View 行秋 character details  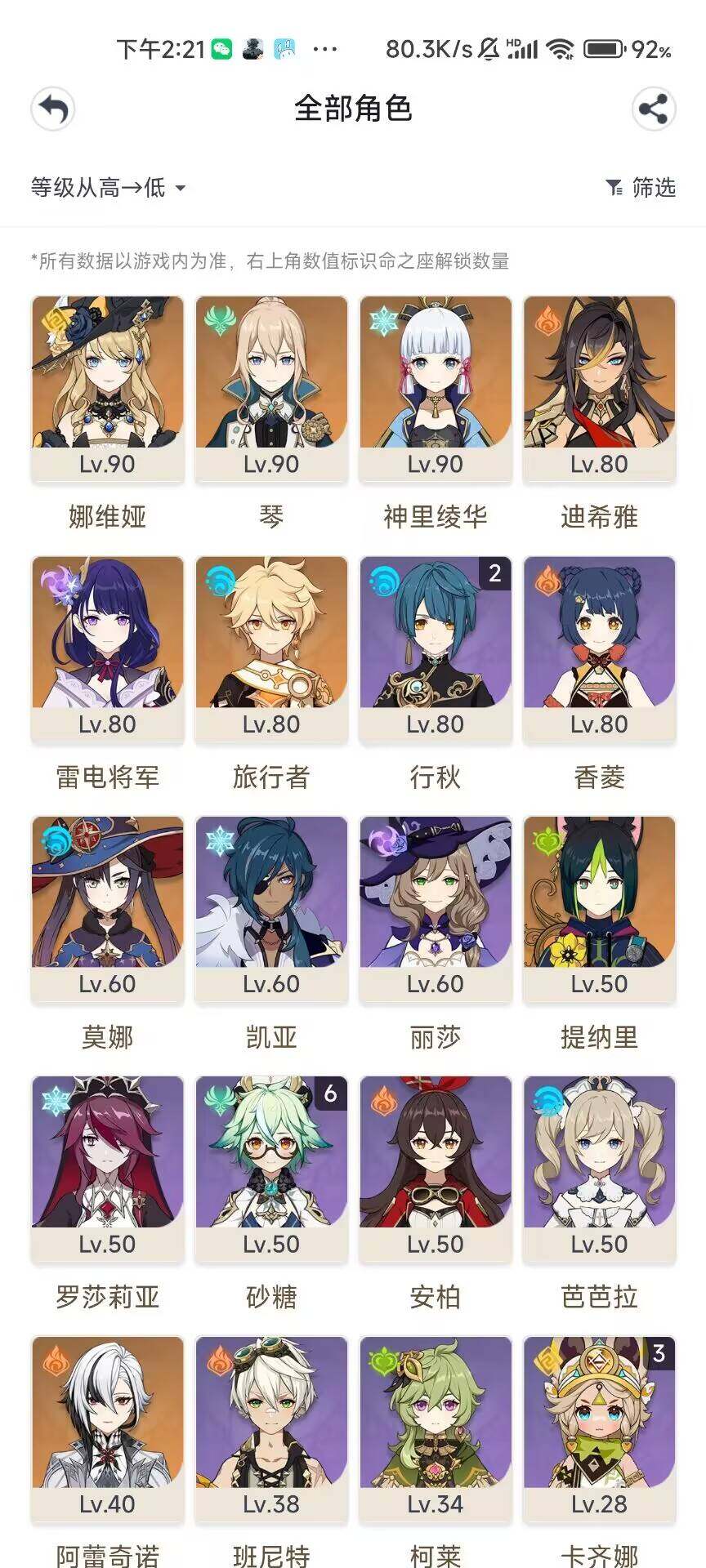pyautogui.click(x=436, y=648)
